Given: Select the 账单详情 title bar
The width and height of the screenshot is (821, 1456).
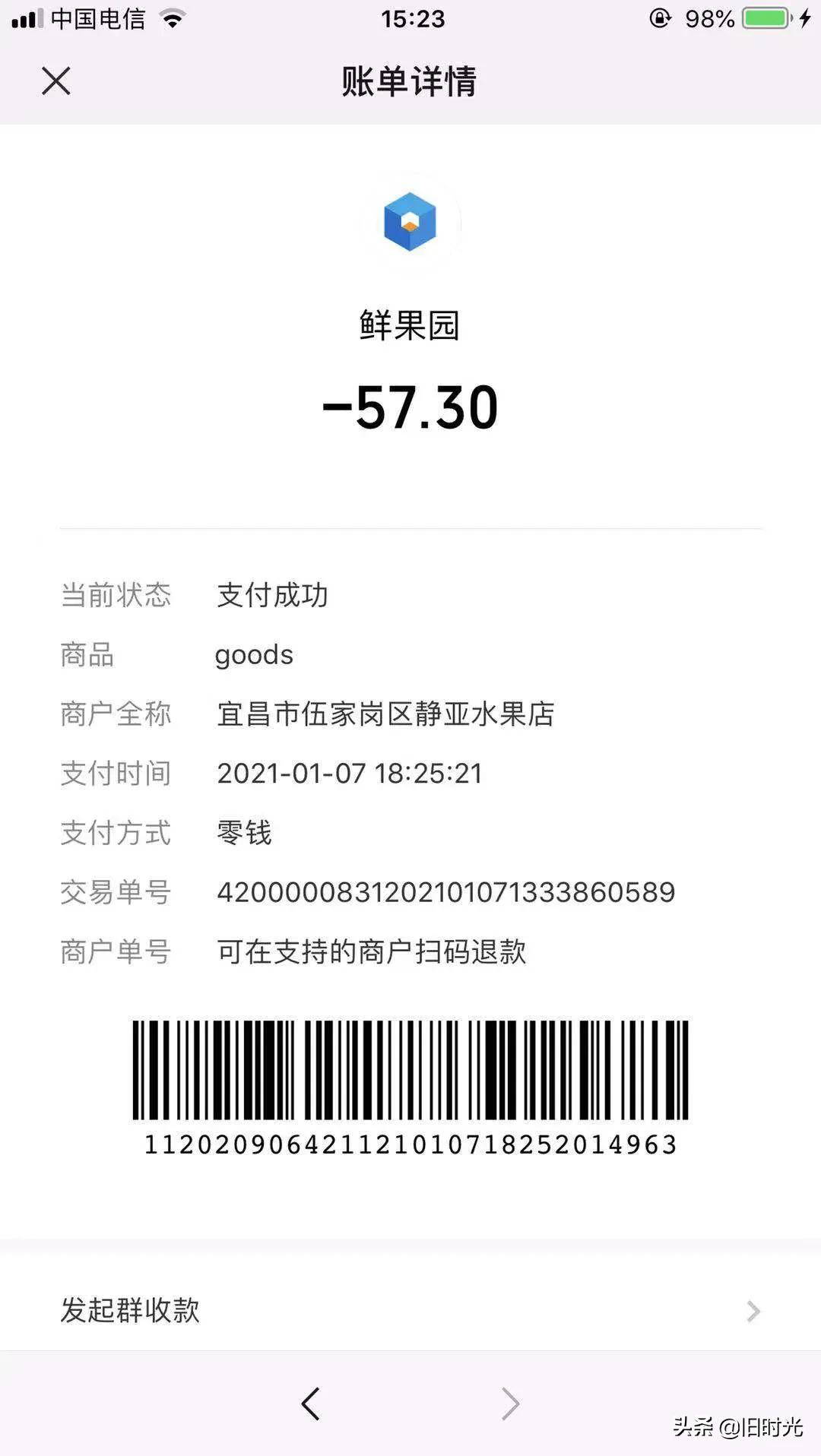Looking at the screenshot, I should [410, 84].
